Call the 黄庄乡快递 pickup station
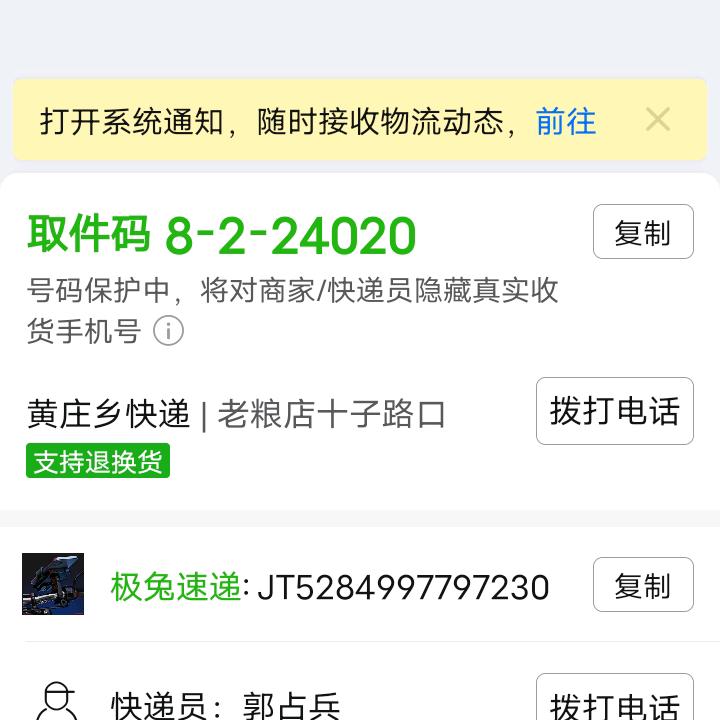The height and width of the screenshot is (720, 720). point(614,411)
